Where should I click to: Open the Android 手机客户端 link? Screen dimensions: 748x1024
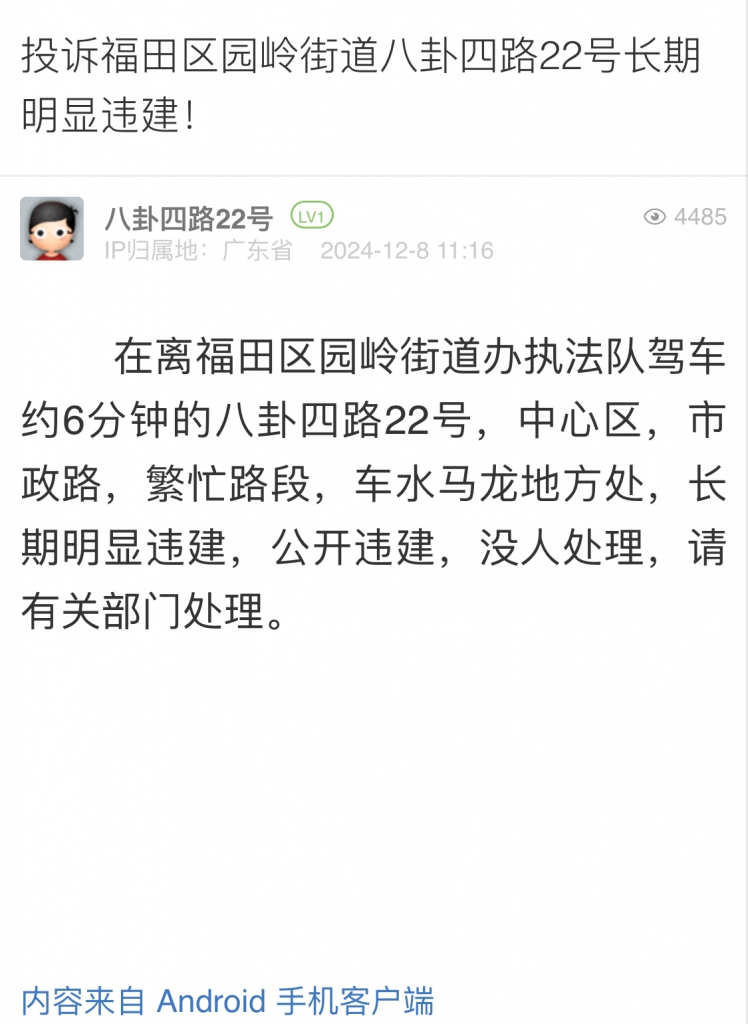click(295, 1001)
